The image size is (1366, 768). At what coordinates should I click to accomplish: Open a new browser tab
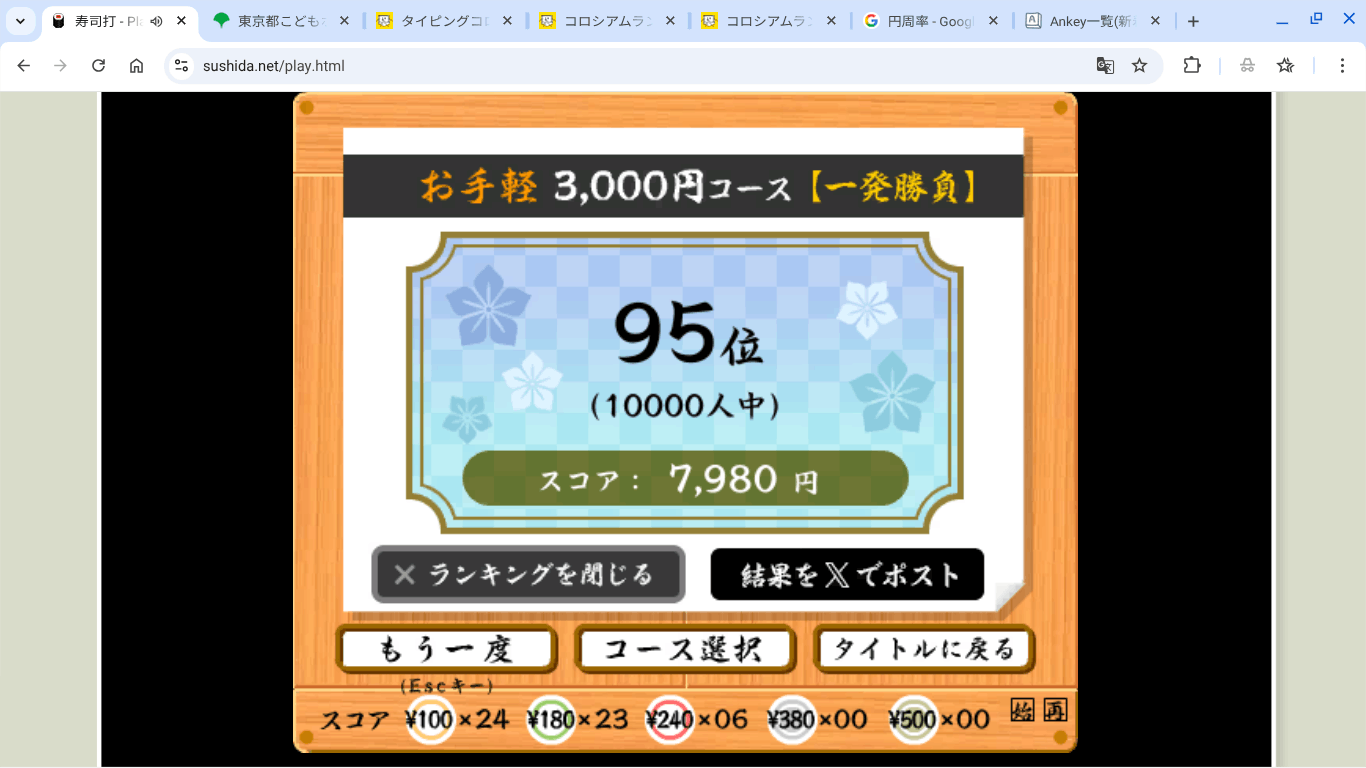[x=1193, y=21]
